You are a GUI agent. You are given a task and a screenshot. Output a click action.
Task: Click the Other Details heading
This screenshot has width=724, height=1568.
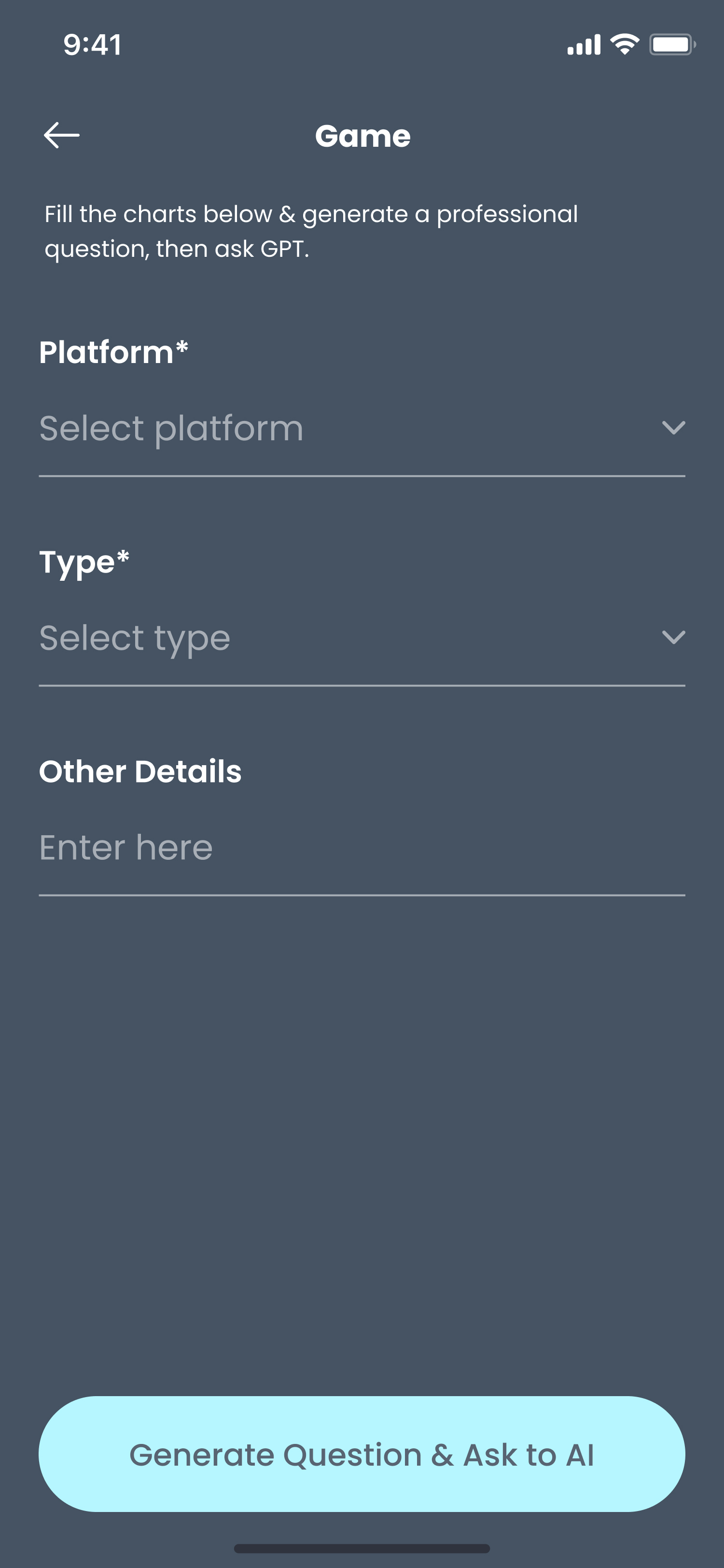pos(140,770)
